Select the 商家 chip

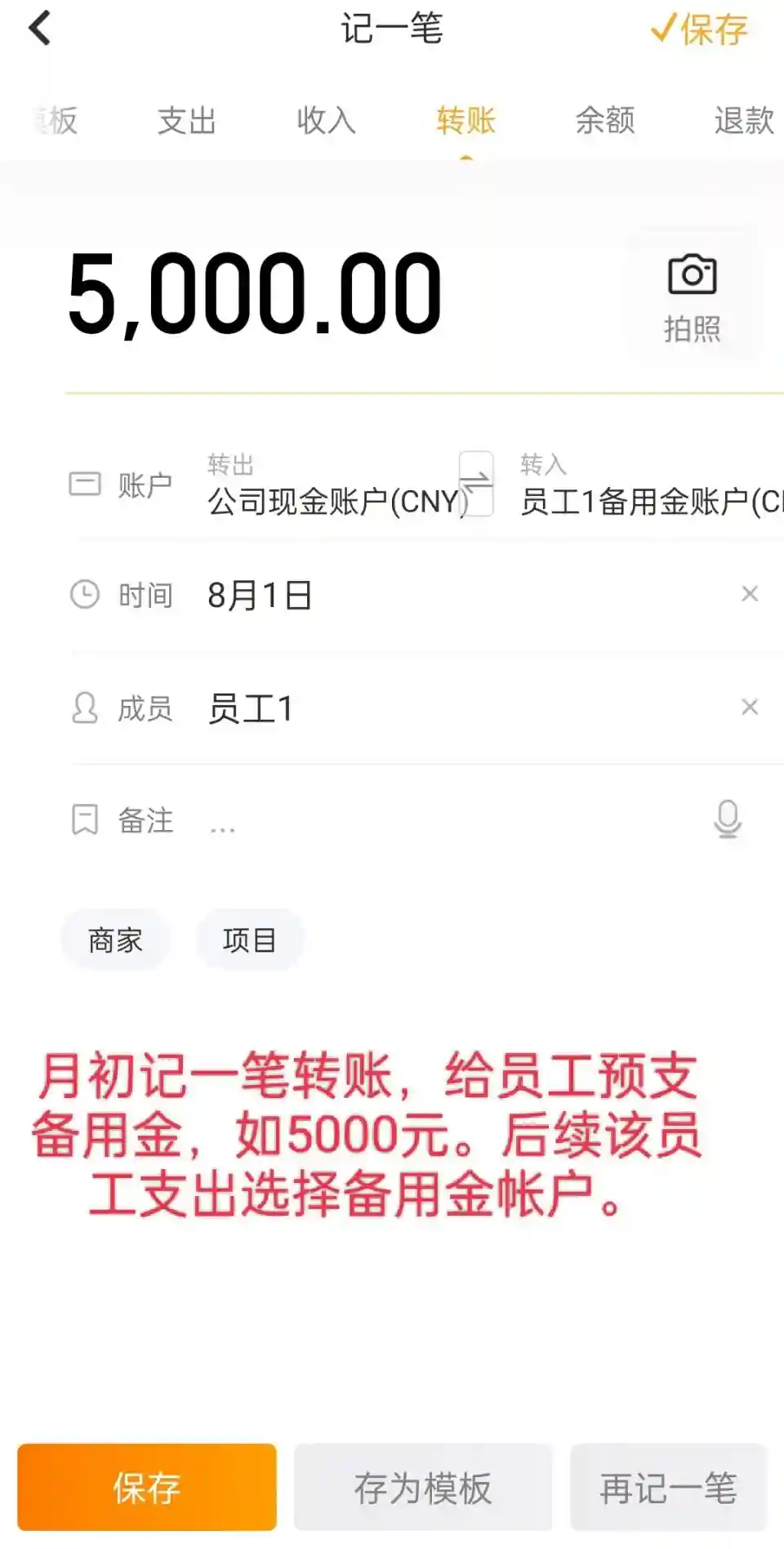115,940
